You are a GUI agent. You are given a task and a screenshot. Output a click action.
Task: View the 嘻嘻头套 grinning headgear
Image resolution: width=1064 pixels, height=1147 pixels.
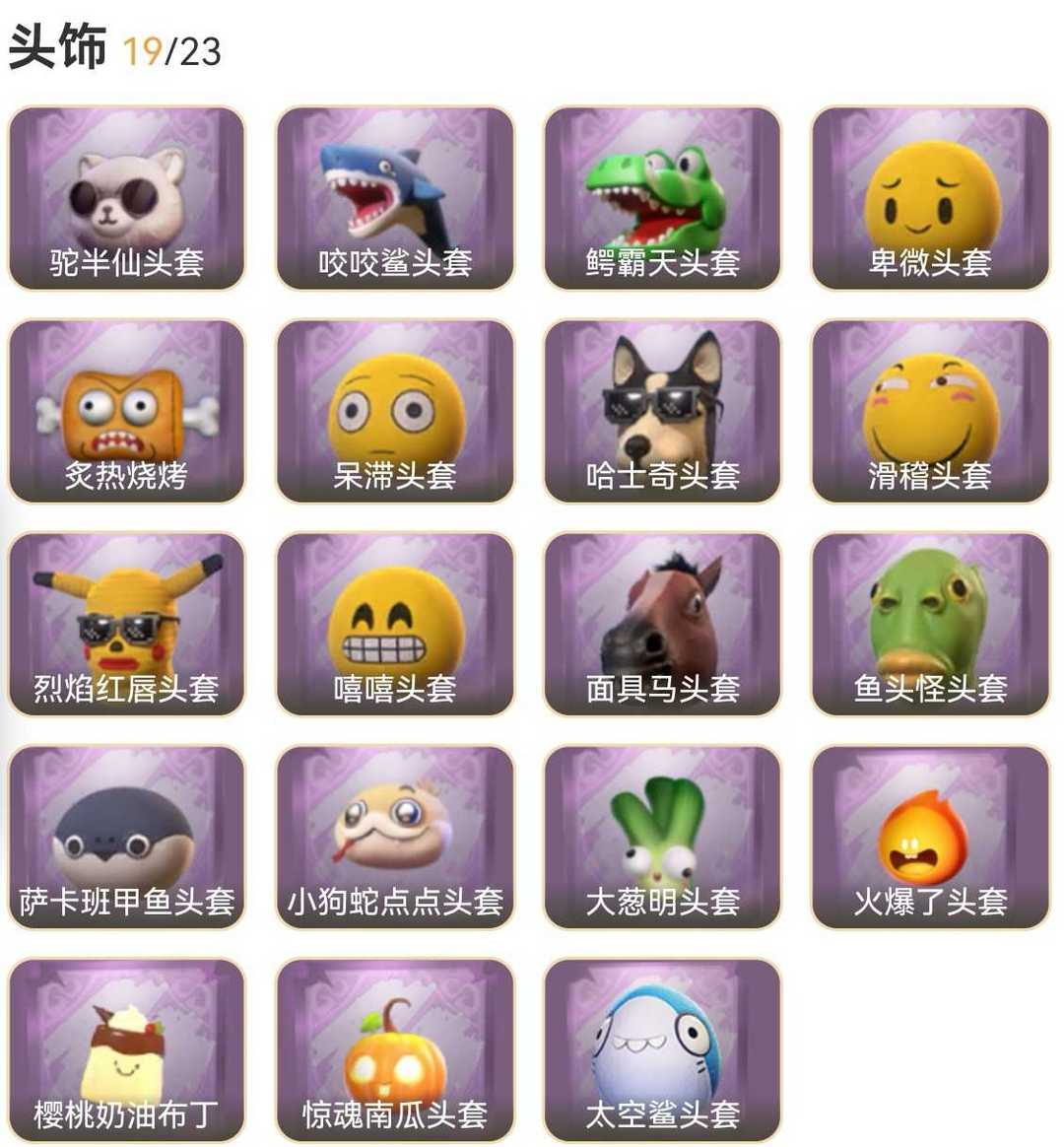click(x=395, y=624)
